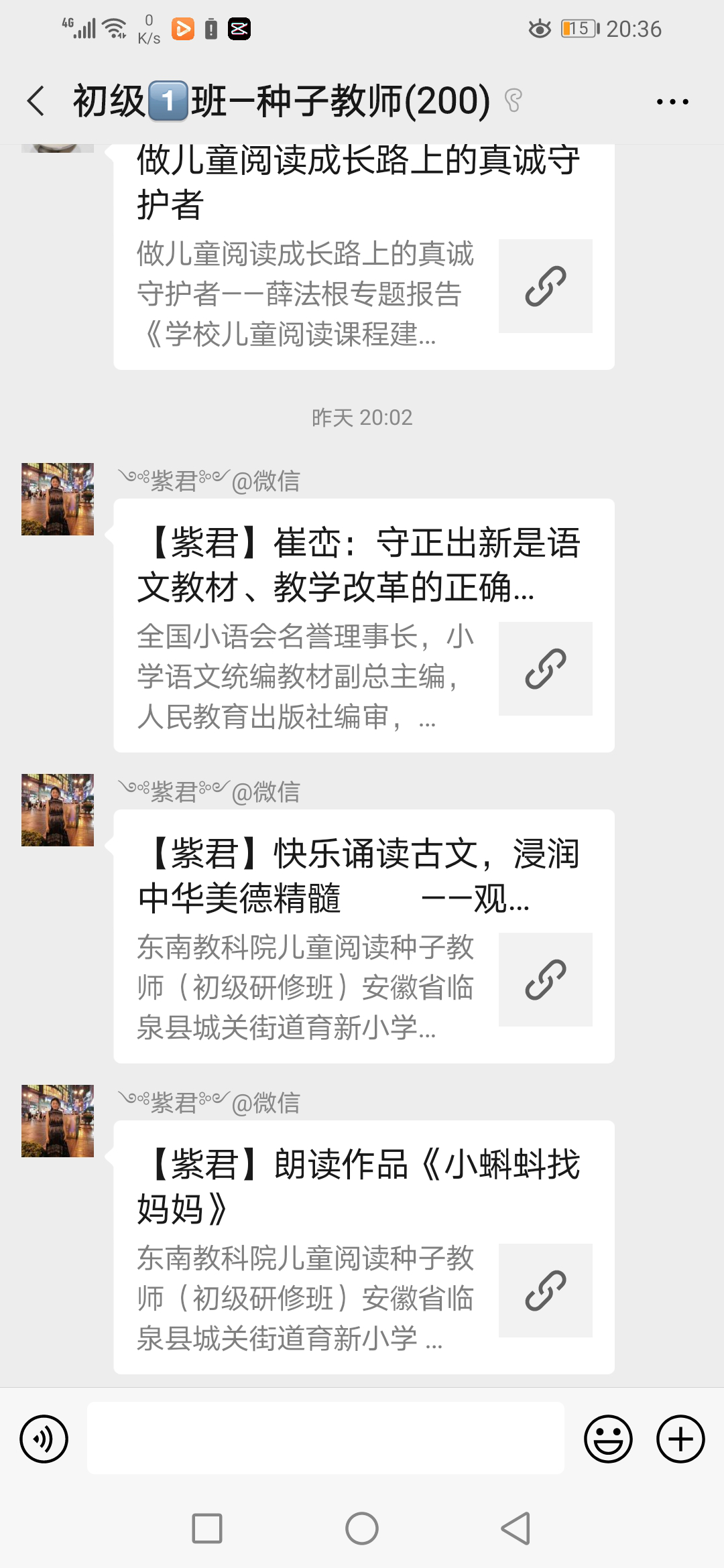Open the recitation work 《小蝌蚪找妈妈》
Image resolution: width=724 pixels, height=1568 pixels.
[363, 1246]
